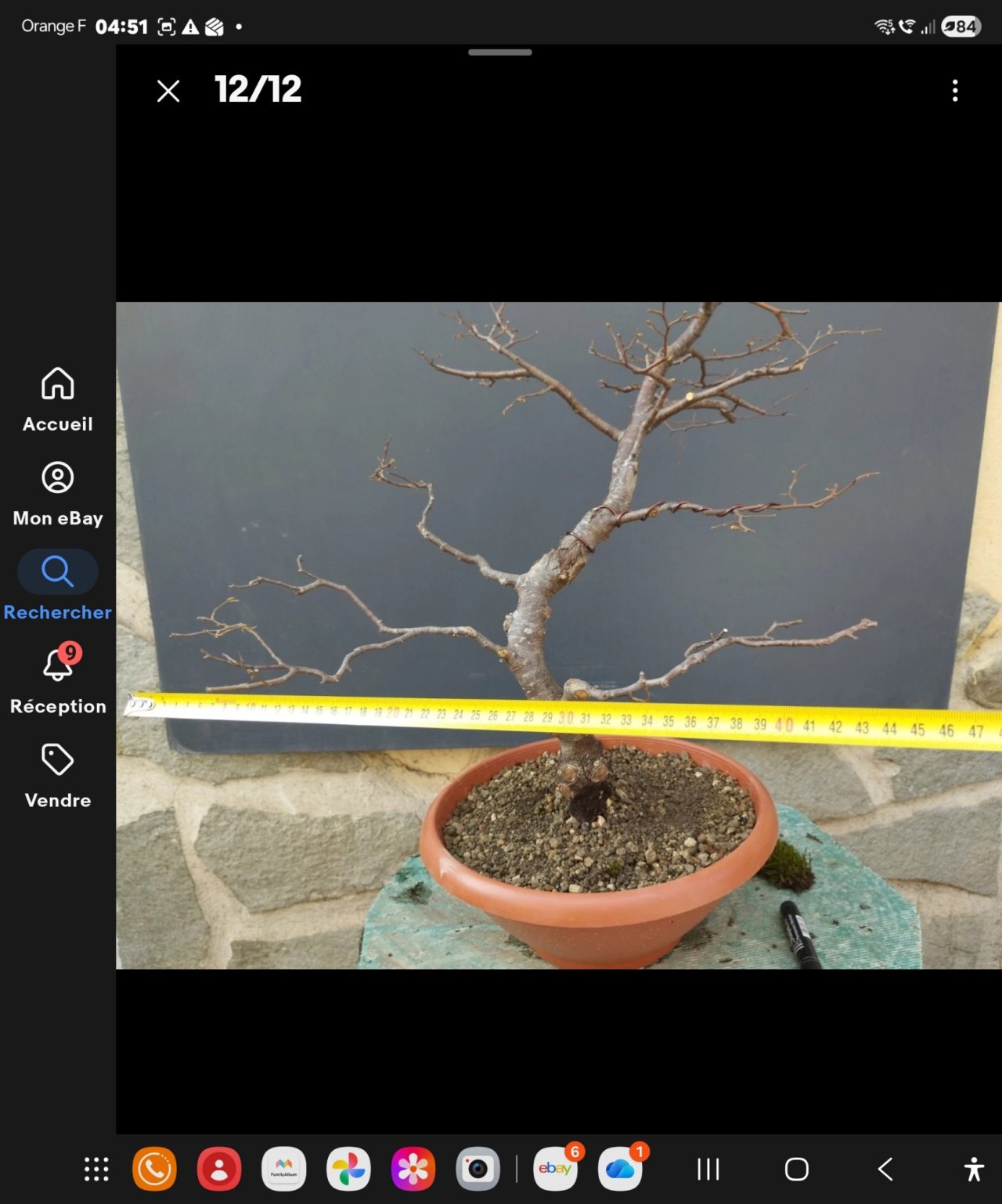
Task: Open the FamilyAlbum app
Action: pyautogui.click(x=283, y=1170)
